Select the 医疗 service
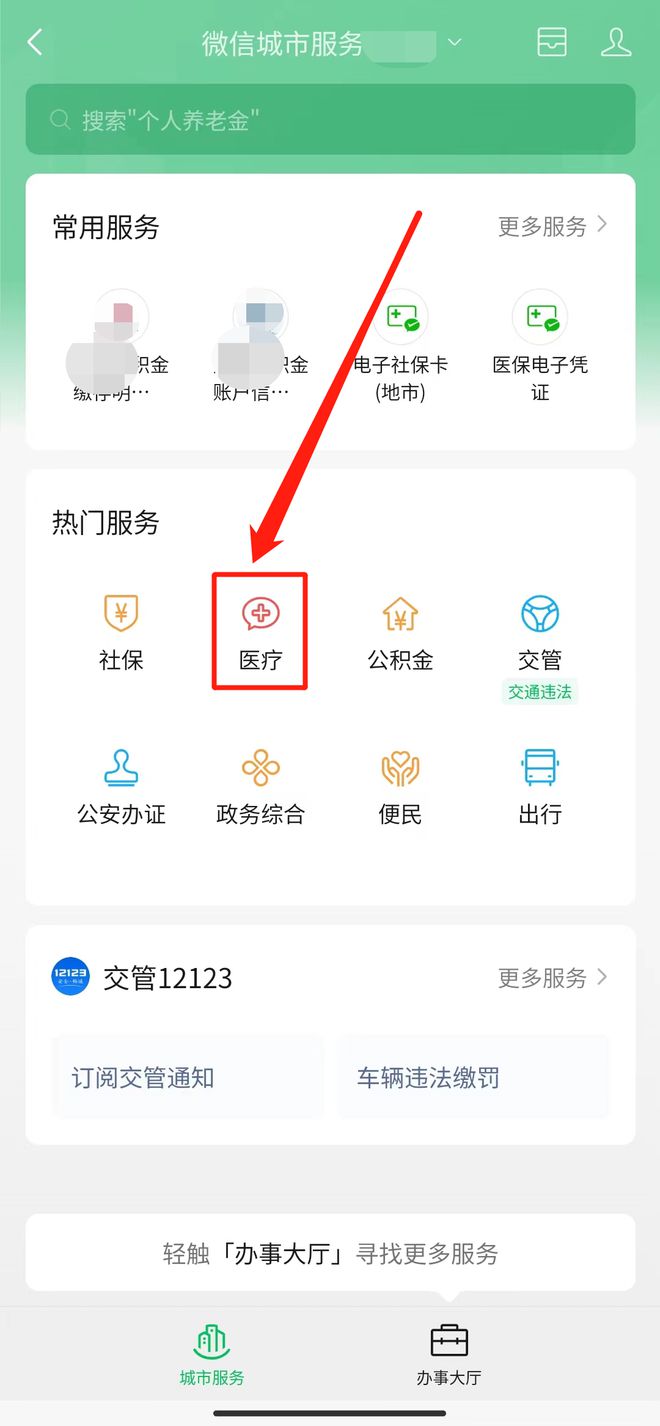 [260, 632]
